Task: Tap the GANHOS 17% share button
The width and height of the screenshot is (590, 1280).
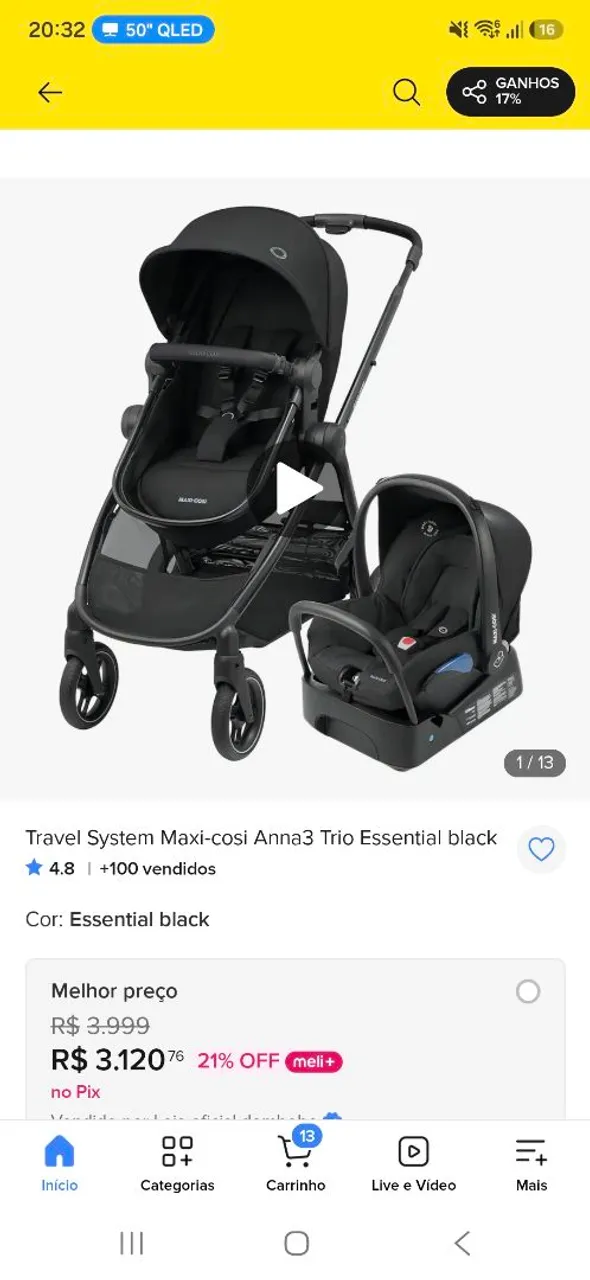Action: tap(510, 92)
